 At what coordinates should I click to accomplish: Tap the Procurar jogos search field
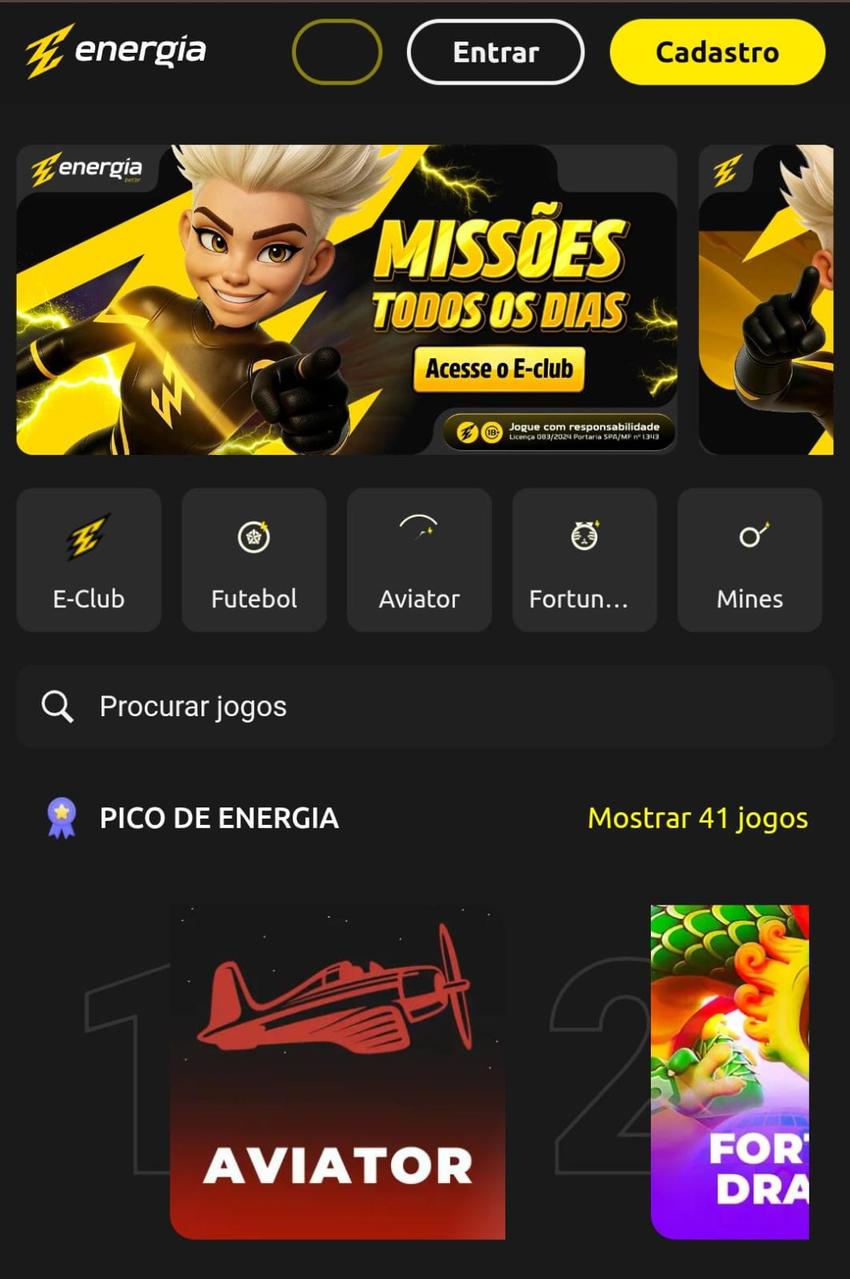click(x=424, y=707)
